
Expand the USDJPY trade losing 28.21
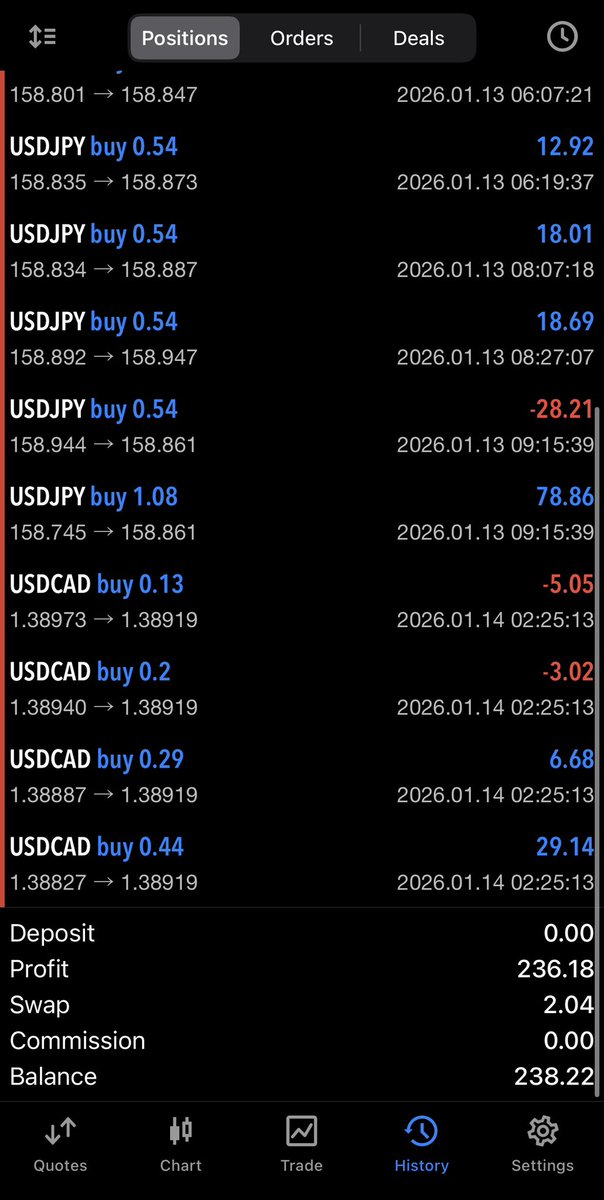pyautogui.click(x=300, y=426)
